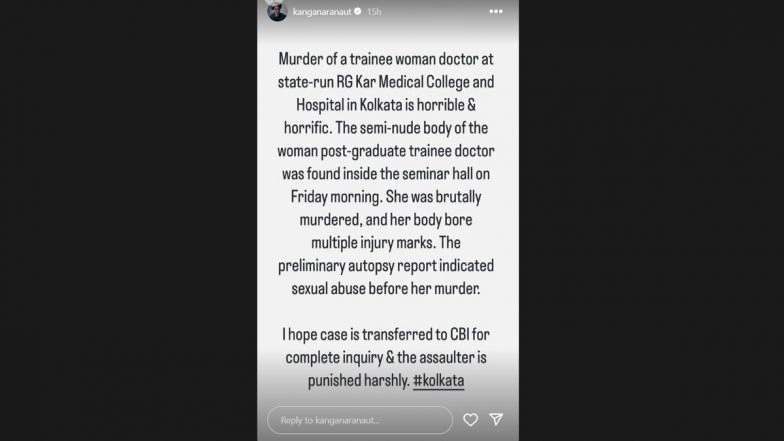Open the underlined #kolkata hashtag
The width and height of the screenshot is (784, 441).
point(438,382)
